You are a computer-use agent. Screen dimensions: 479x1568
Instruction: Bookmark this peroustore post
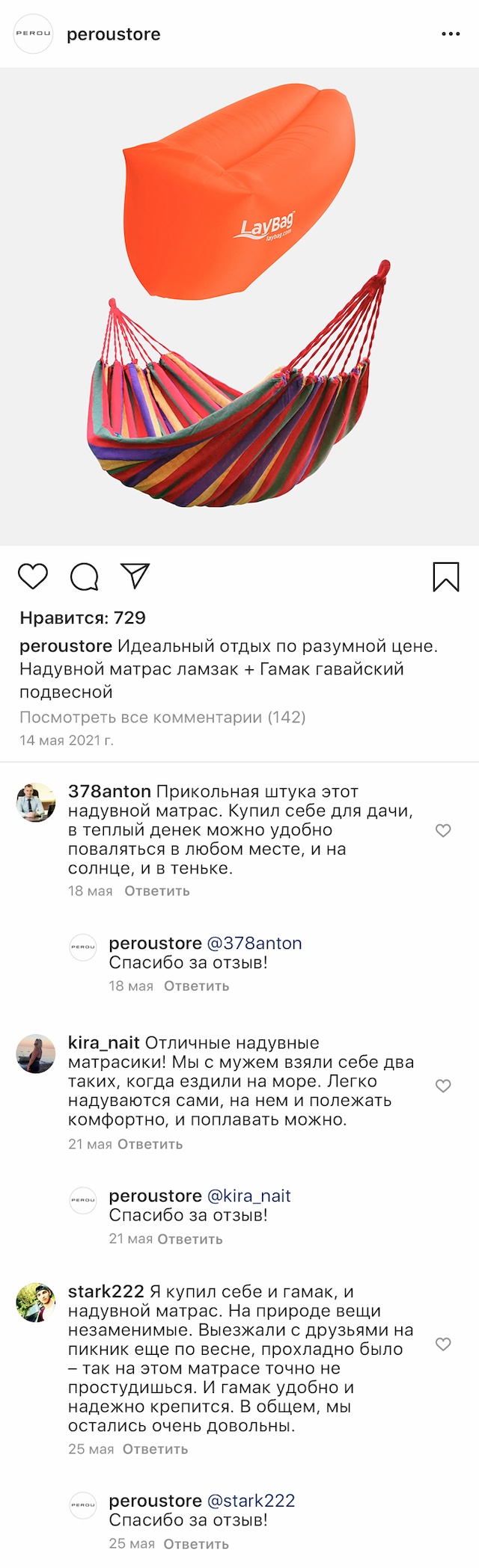click(x=446, y=577)
